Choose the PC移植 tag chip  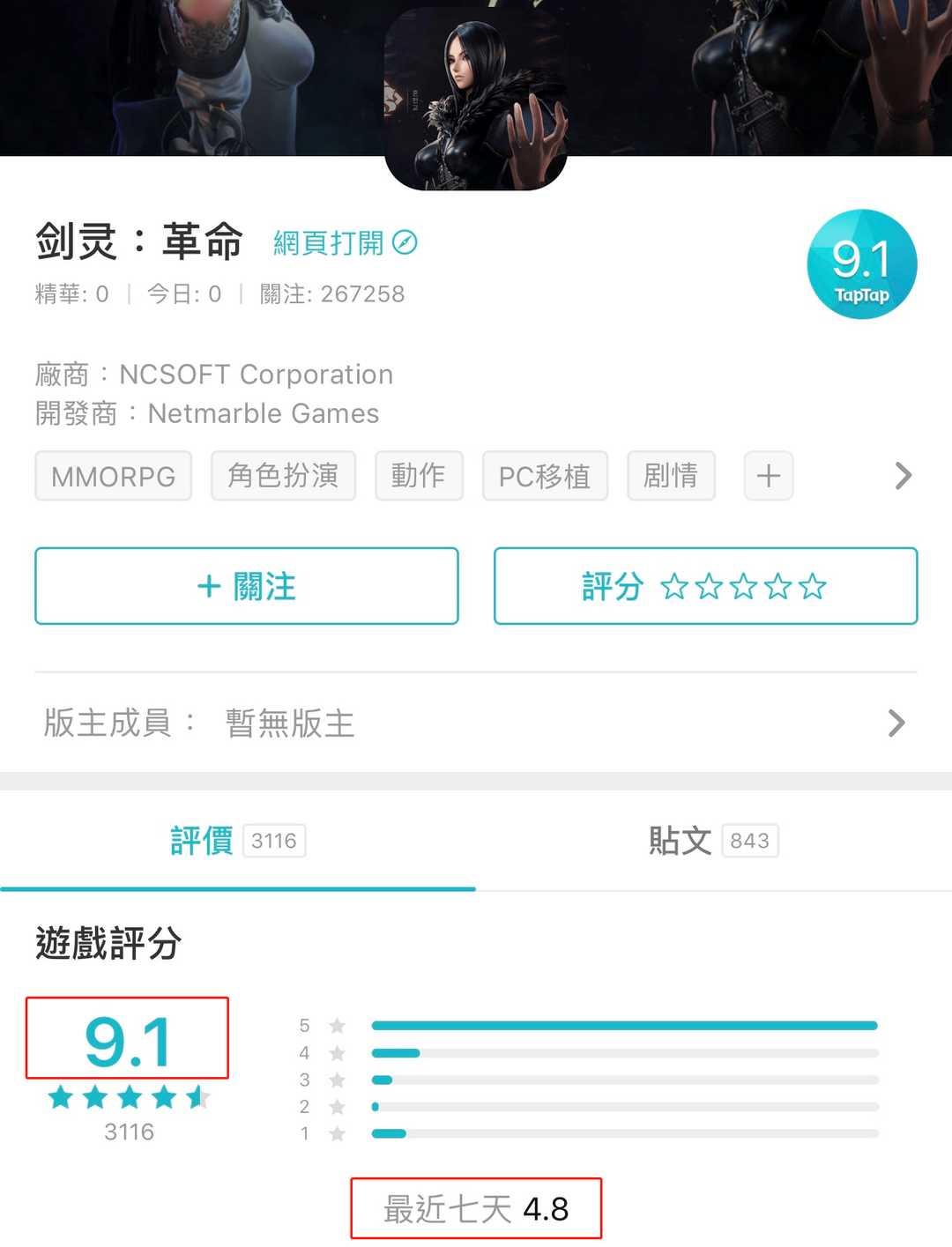click(x=545, y=476)
